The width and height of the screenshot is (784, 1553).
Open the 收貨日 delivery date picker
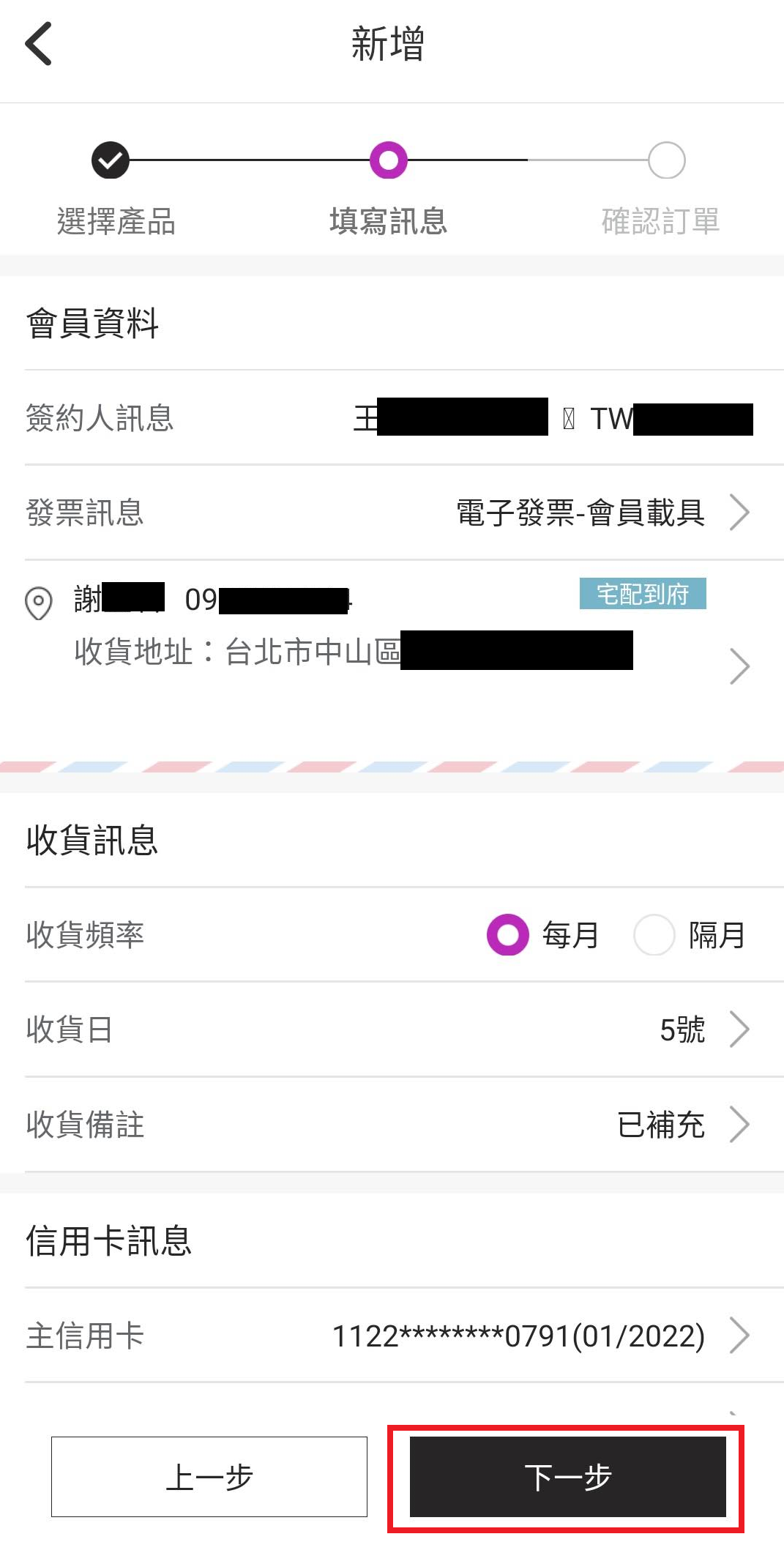coord(392,1029)
